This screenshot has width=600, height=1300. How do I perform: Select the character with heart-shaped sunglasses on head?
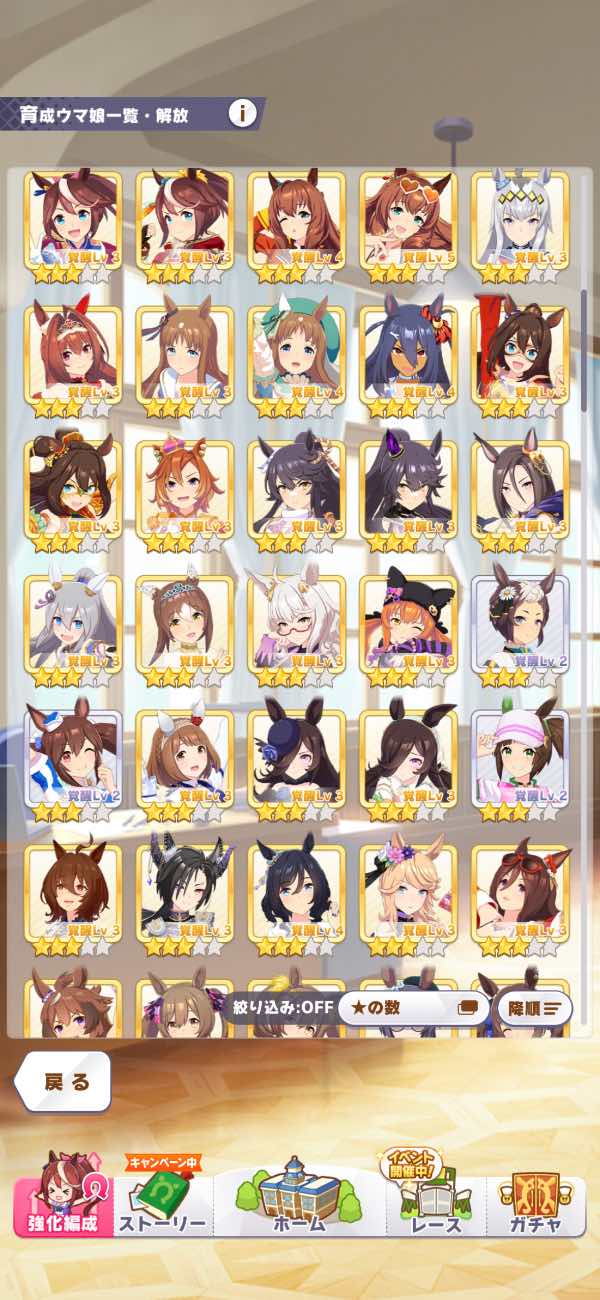tap(408, 220)
